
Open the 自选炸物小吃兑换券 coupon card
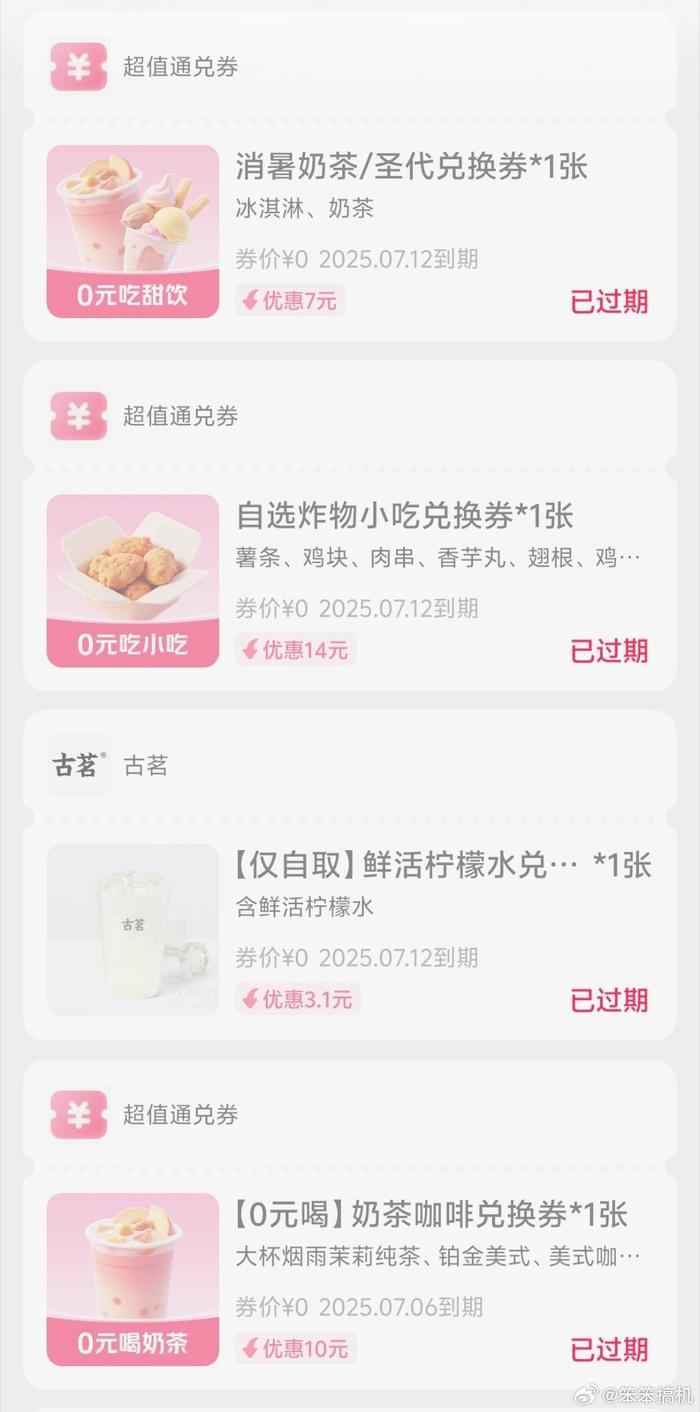[x=405, y=516]
